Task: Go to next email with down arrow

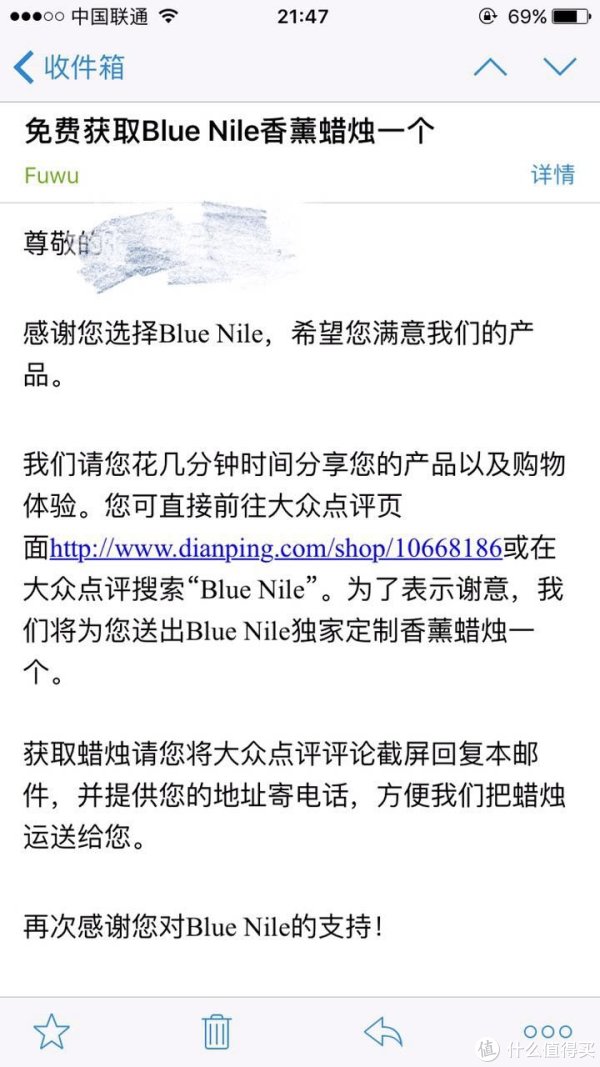Action: click(559, 67)
